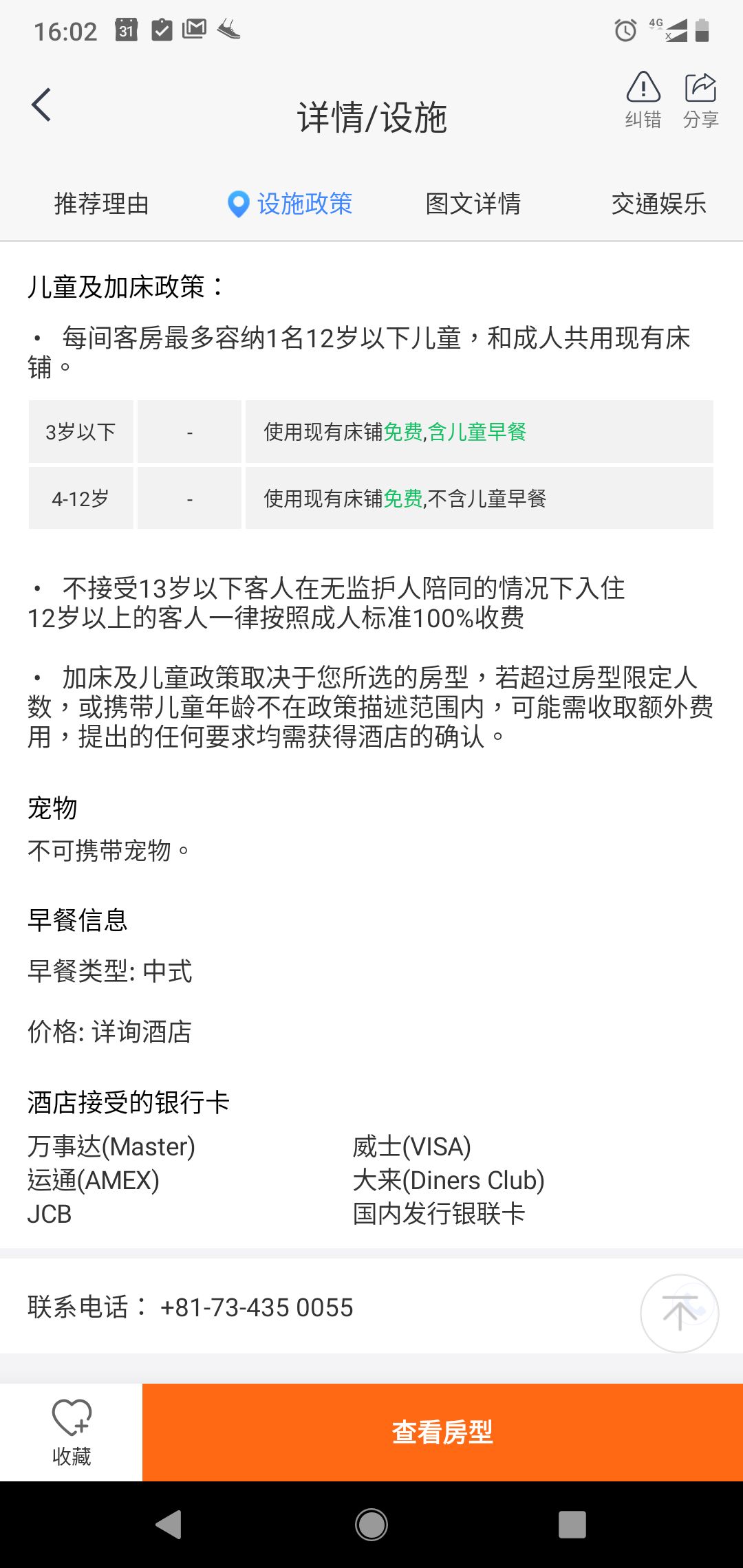743x1568 pixels.
Task: Open the 纠错 error report option
Action: coord(643,100)
